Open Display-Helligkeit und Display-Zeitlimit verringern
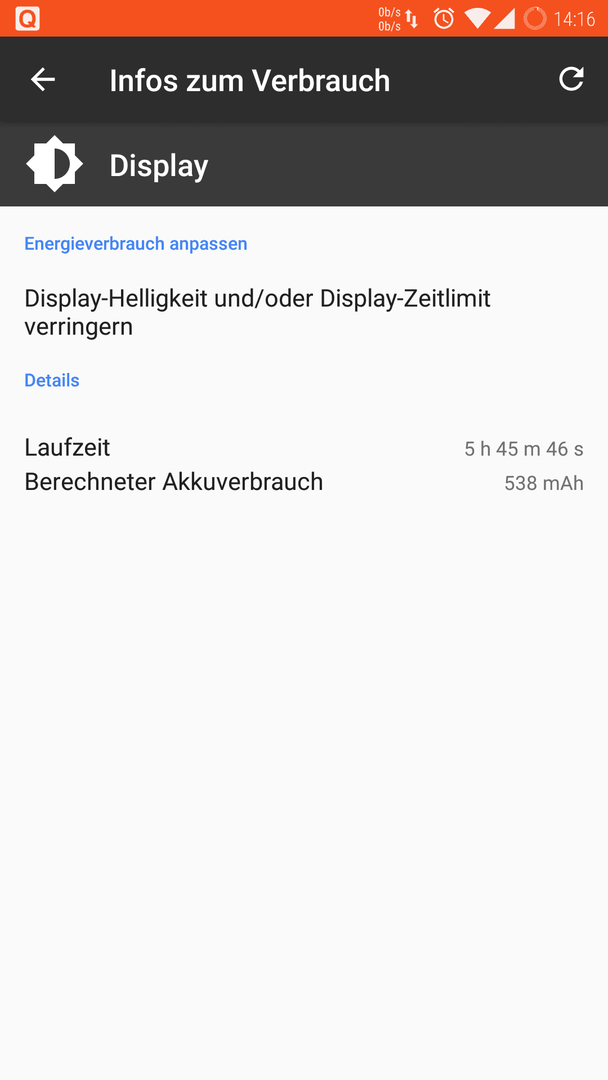608x1080 pixels. [x=304, y=313]
